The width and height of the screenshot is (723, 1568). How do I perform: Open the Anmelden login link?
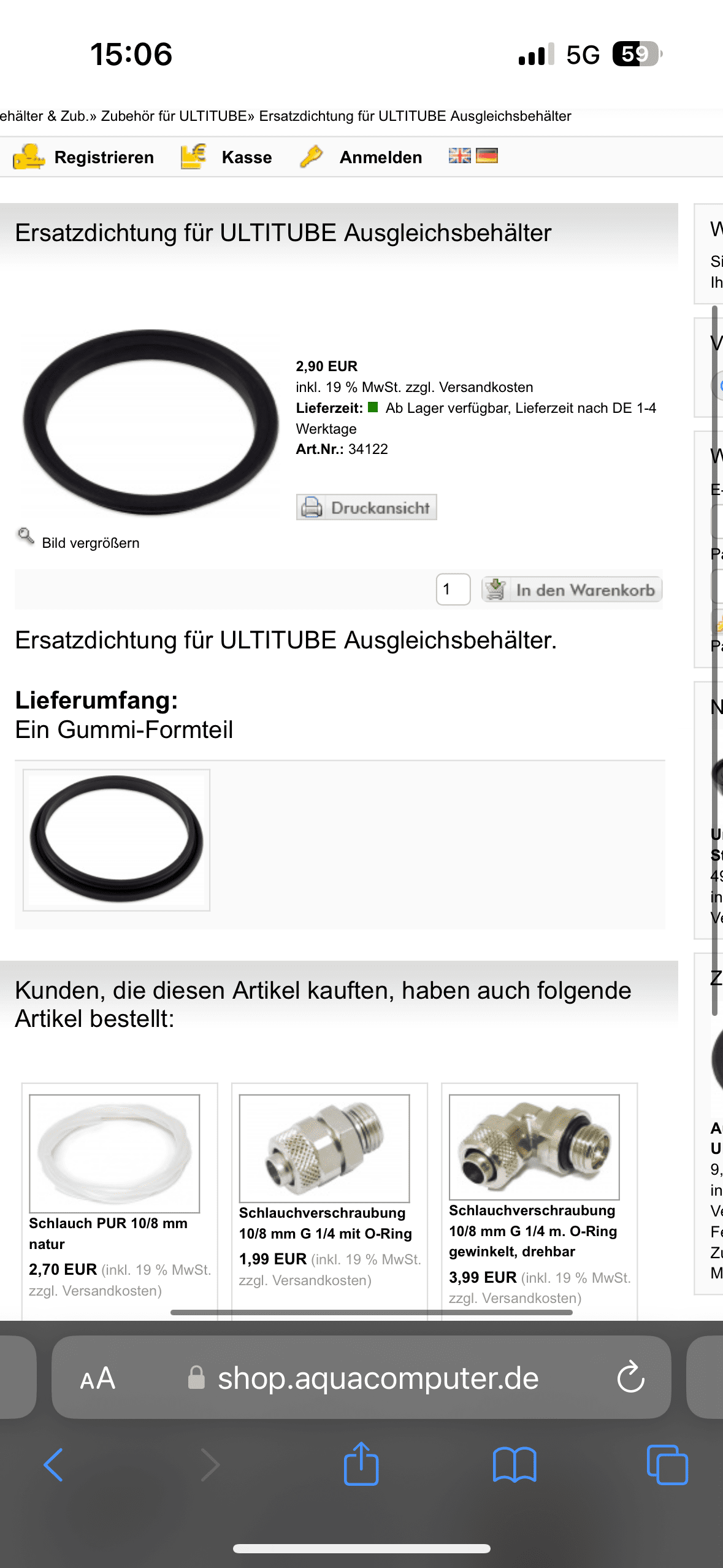pyautogui.click(x=380, y=158)
